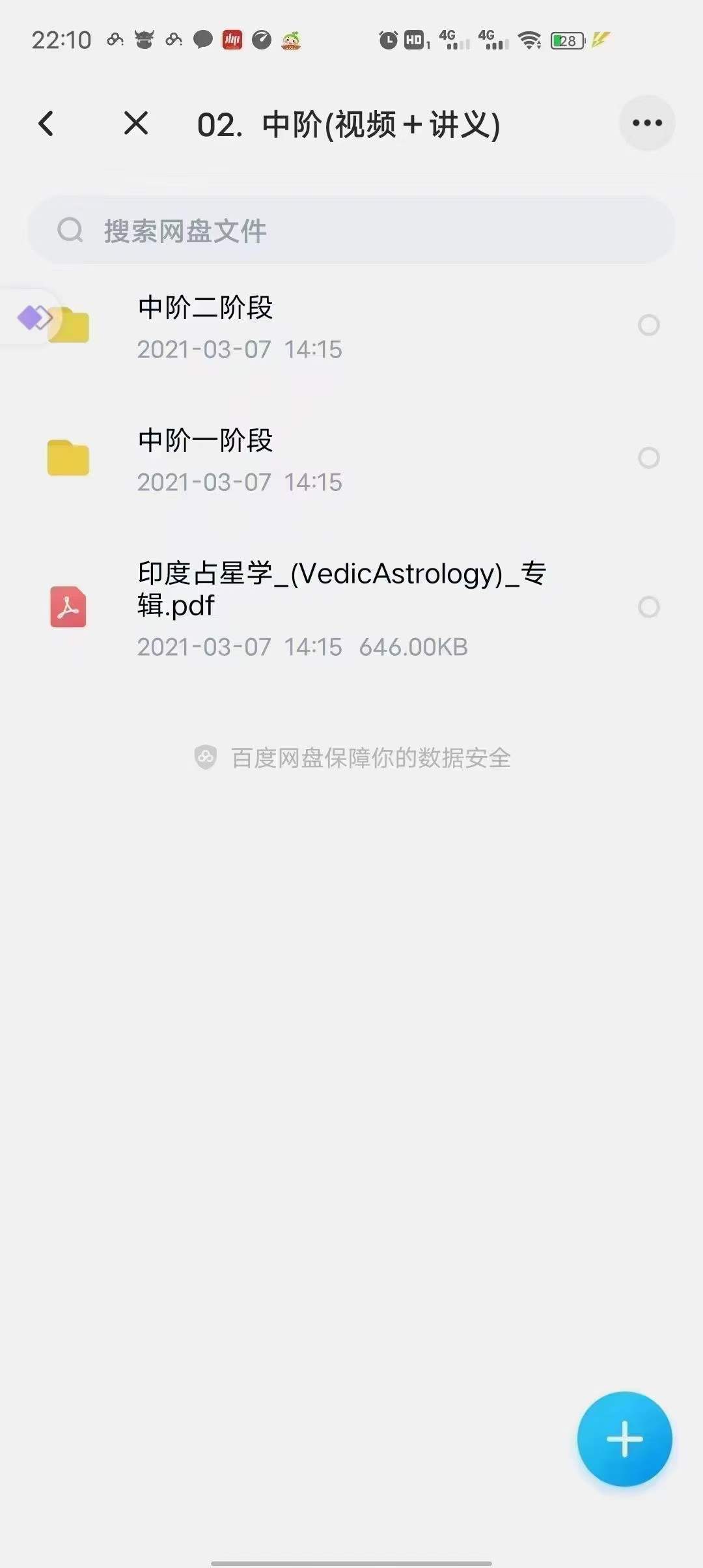Close the folder view with X
703x1568 pixels.
tap(136, 123)
